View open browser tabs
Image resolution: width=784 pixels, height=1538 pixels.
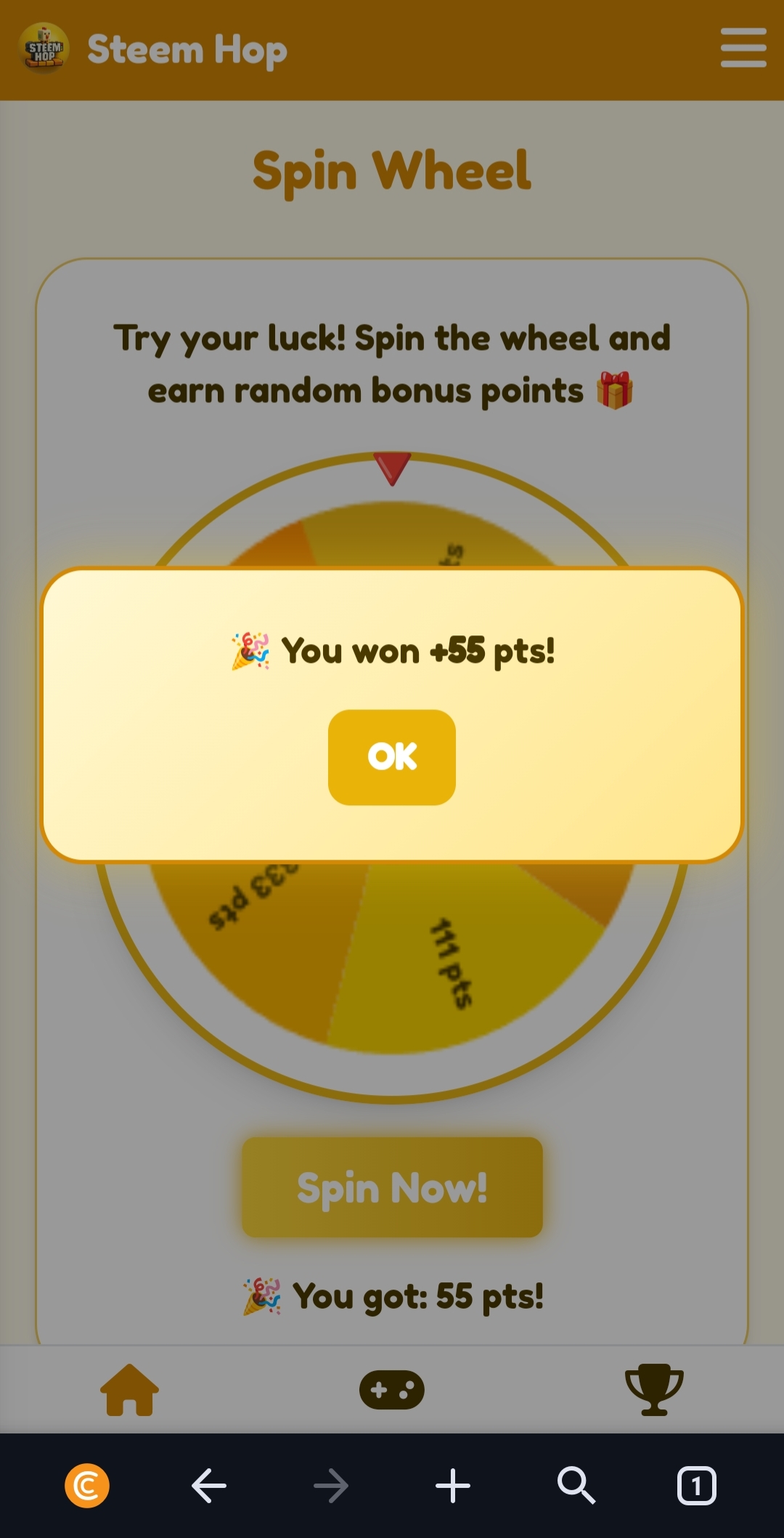[696, 1486]
